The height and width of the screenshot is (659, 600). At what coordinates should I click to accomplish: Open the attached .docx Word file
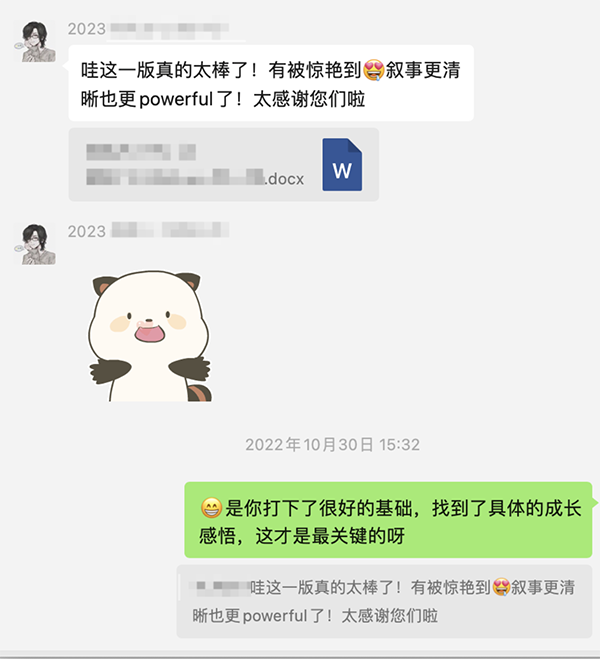point(224,165)
